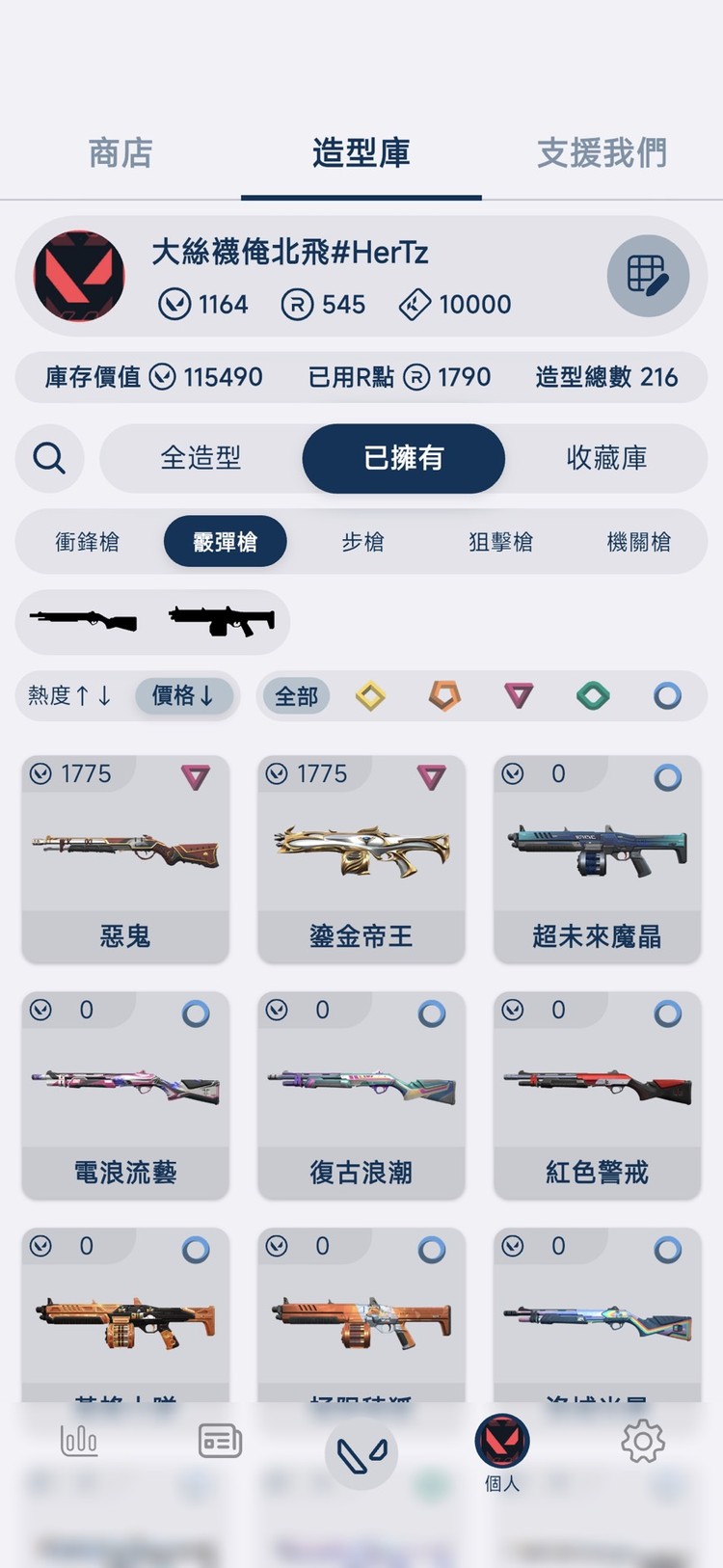Click the 收藏庫 filter button

click(x=605, y=459)
